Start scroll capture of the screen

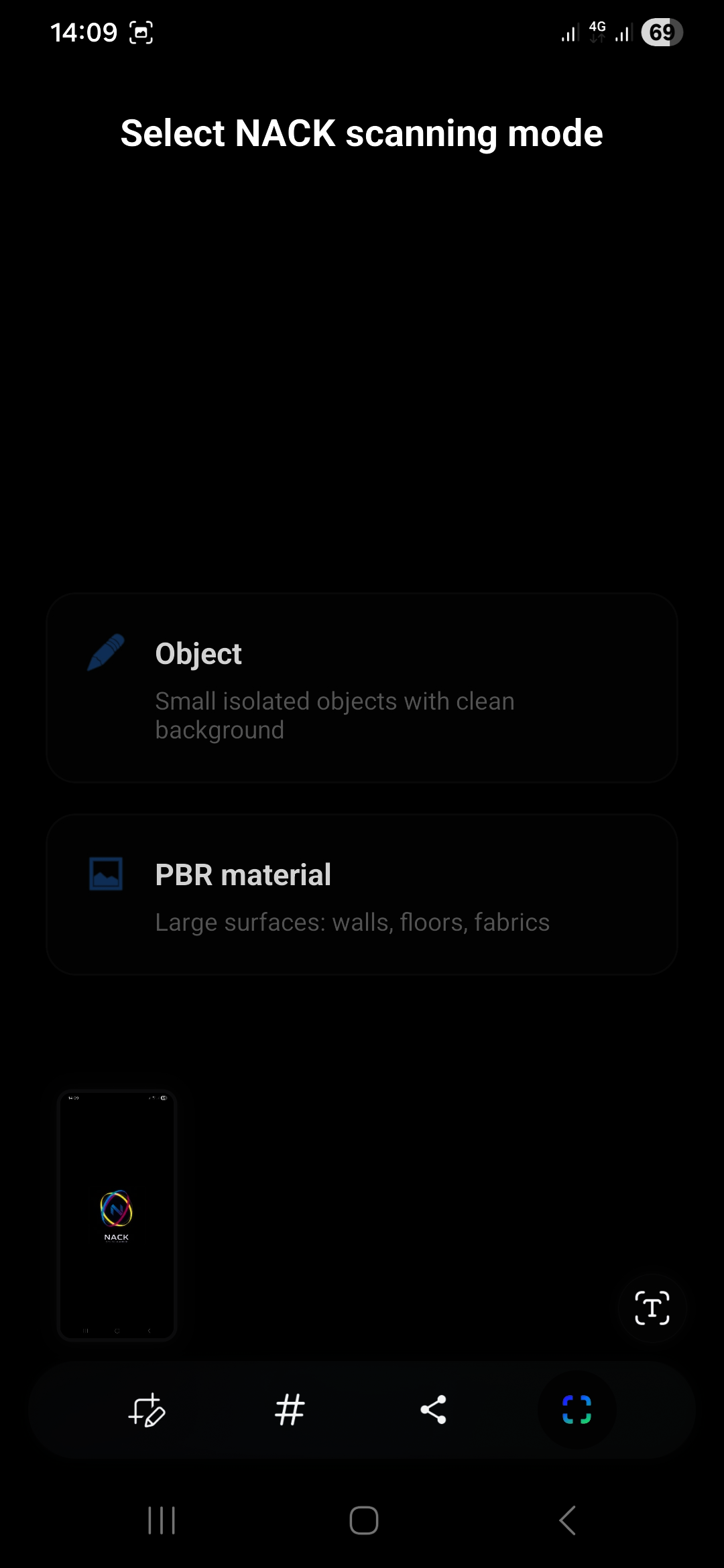[x=577, y=1410]
